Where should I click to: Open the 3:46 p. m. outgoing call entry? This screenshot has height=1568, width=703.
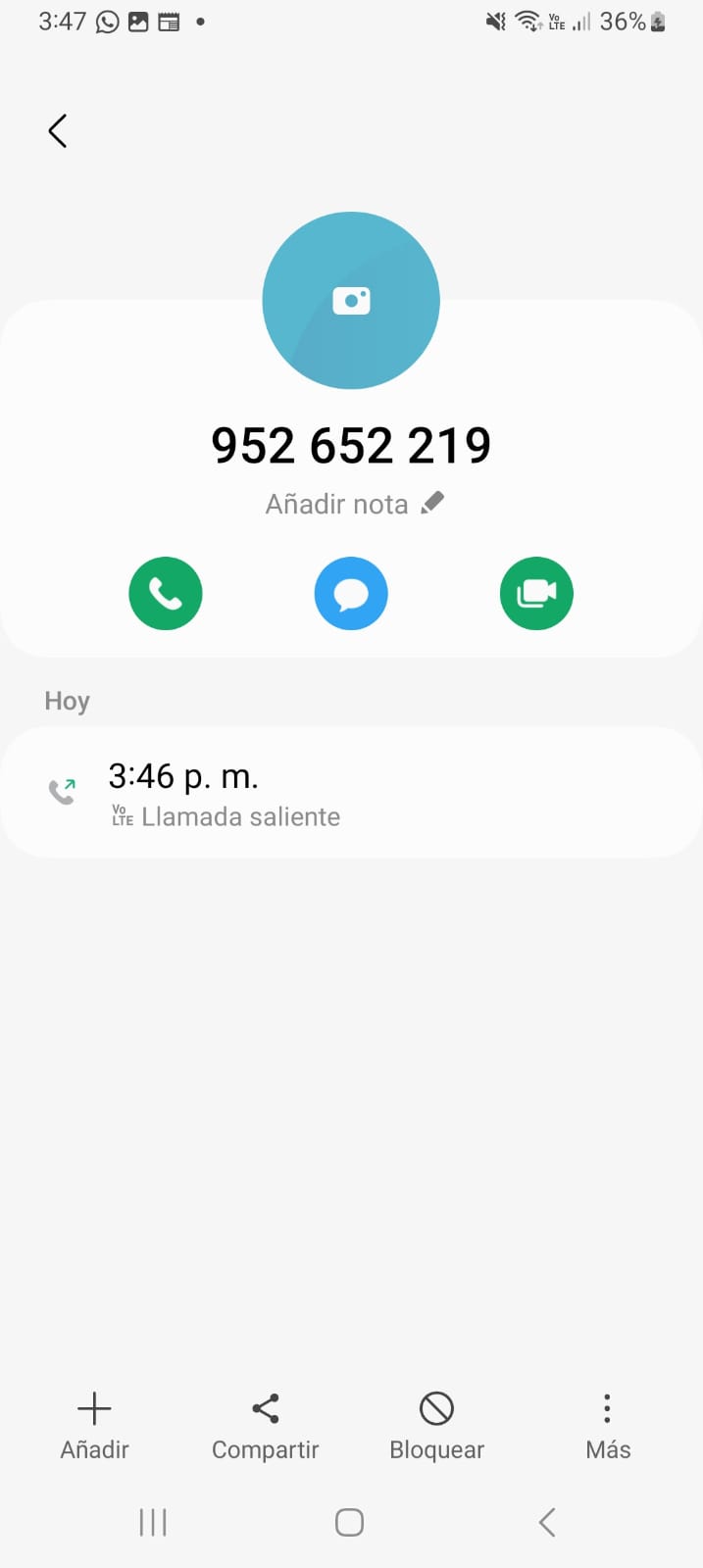click(x=351, y=793)
